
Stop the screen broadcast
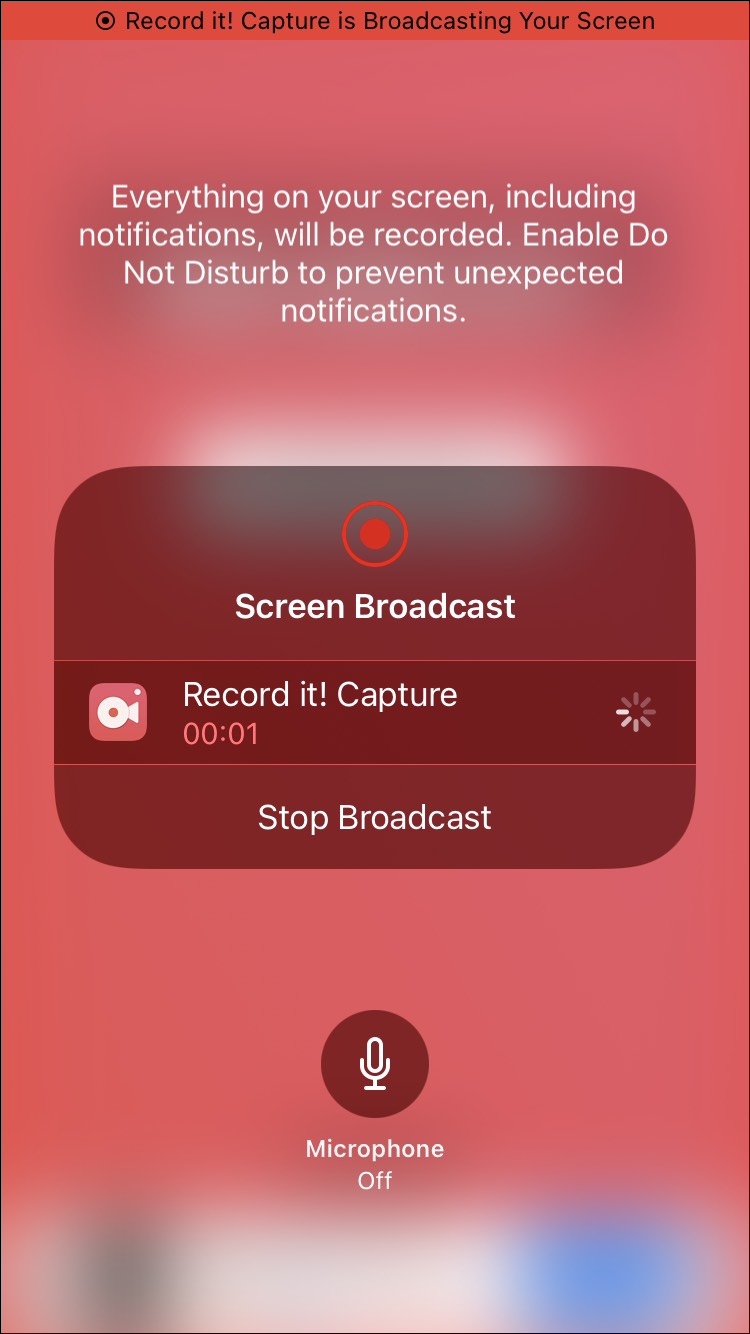coord(375,817)
